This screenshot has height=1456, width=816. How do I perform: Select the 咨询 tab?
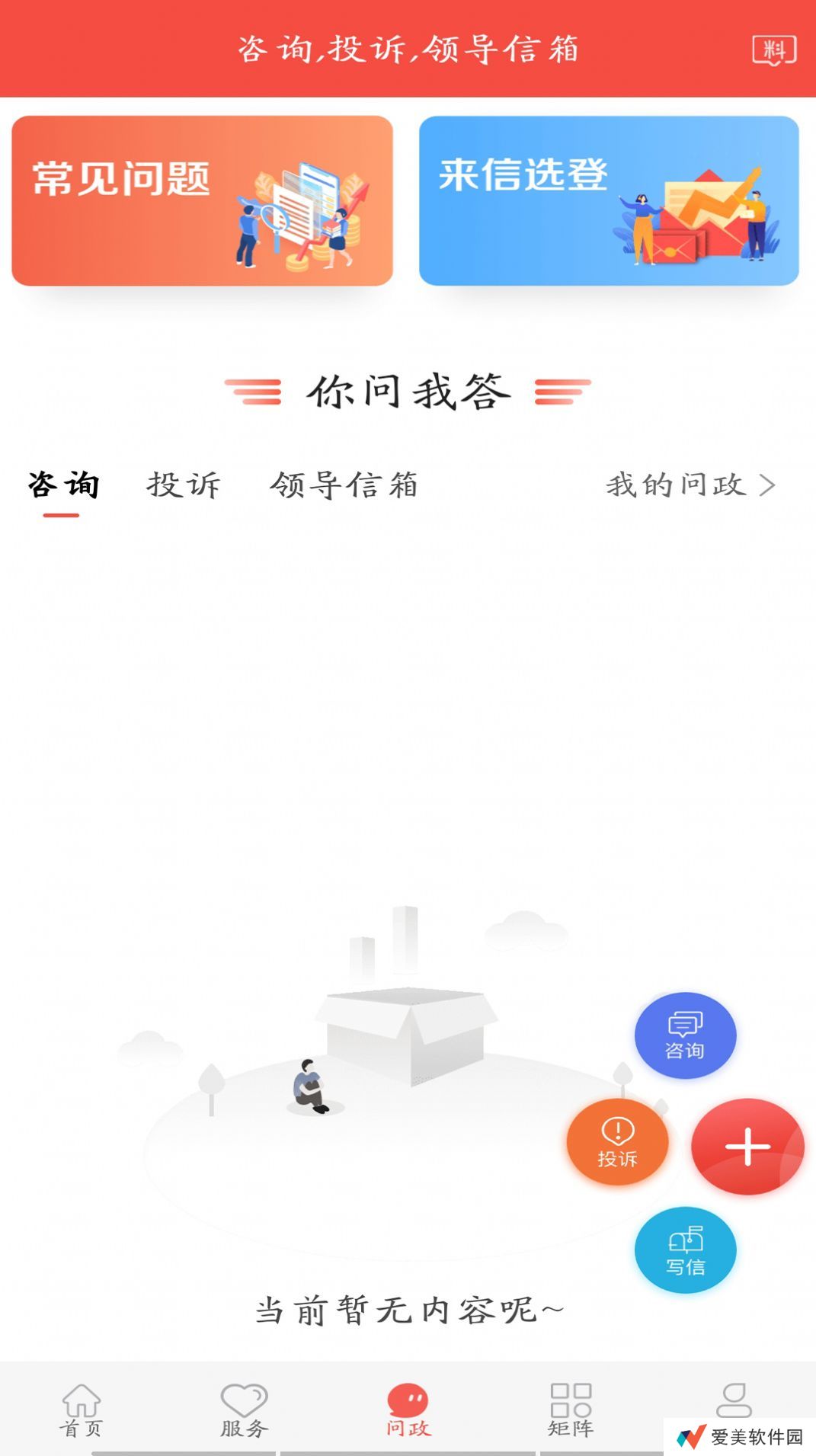tap(62, 485)
